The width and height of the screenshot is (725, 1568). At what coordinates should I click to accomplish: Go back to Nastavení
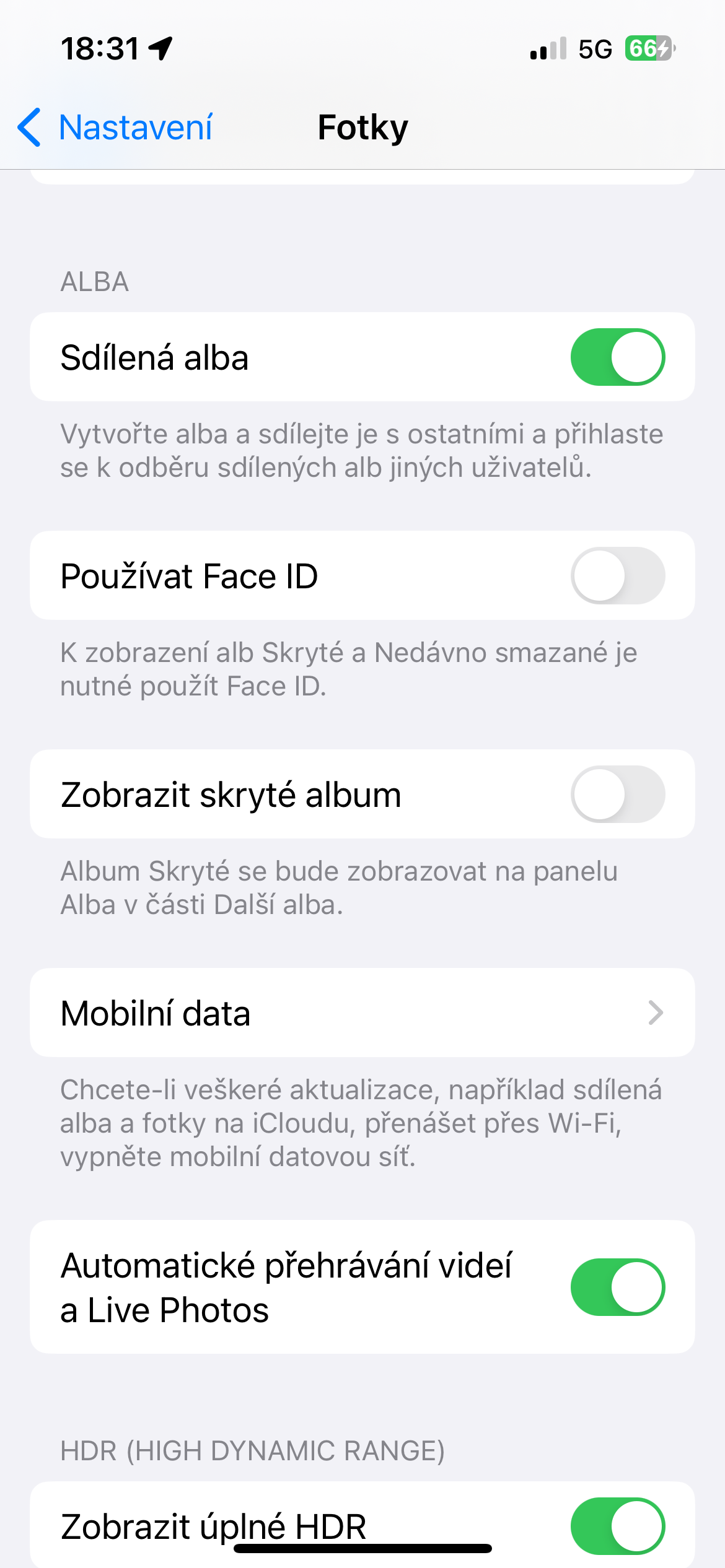coord(116,128)
